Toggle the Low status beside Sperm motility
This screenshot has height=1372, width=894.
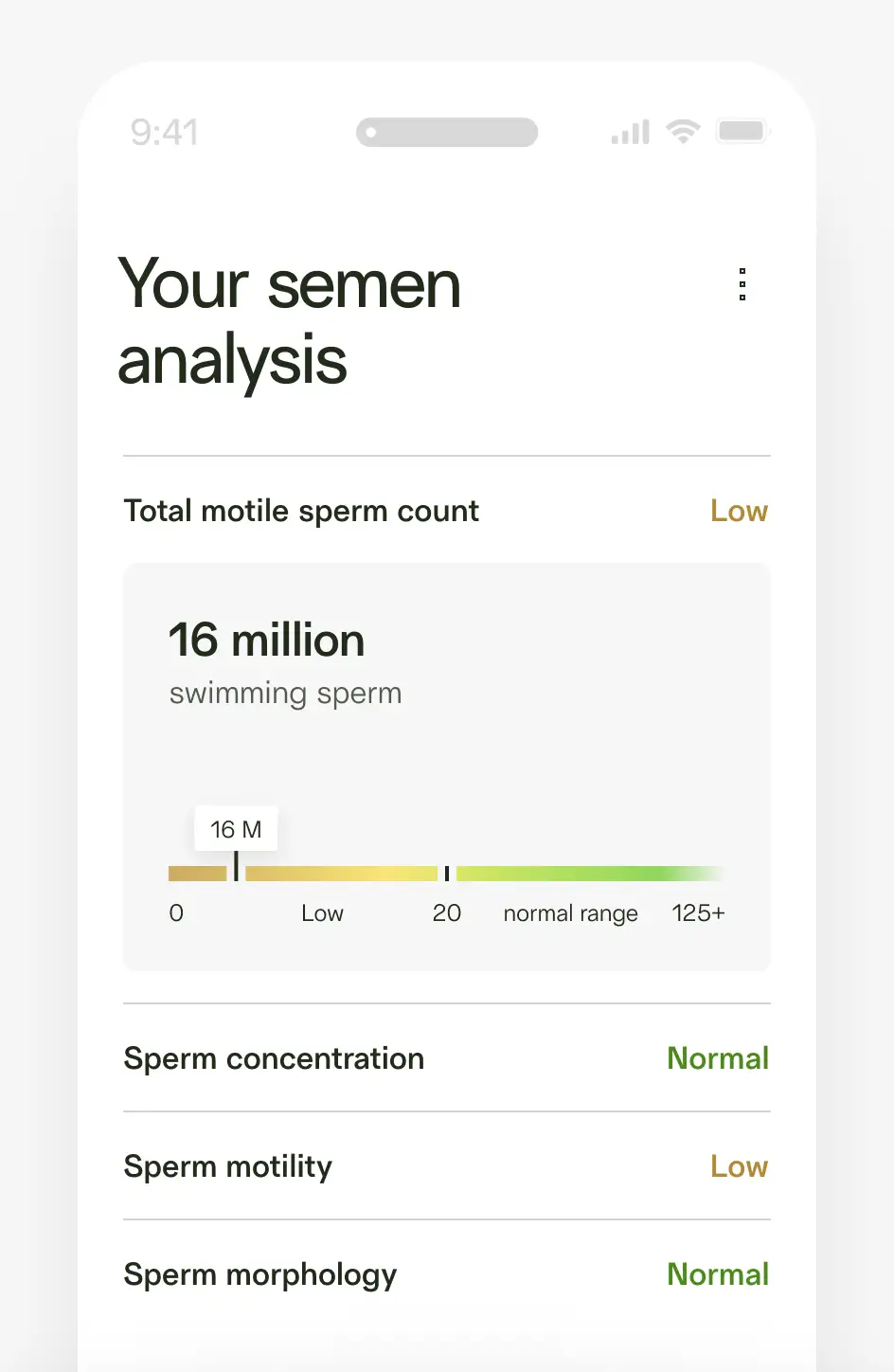tap(740, 1166)
